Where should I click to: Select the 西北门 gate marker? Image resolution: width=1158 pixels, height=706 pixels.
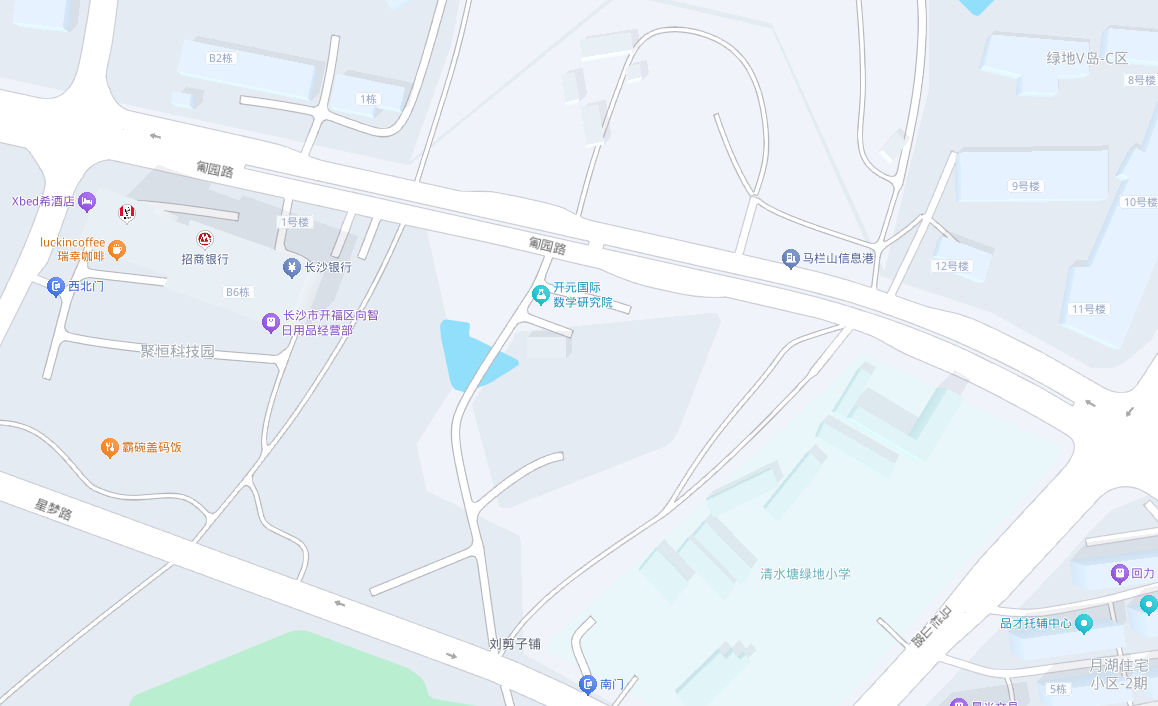(x=56, y=287)
